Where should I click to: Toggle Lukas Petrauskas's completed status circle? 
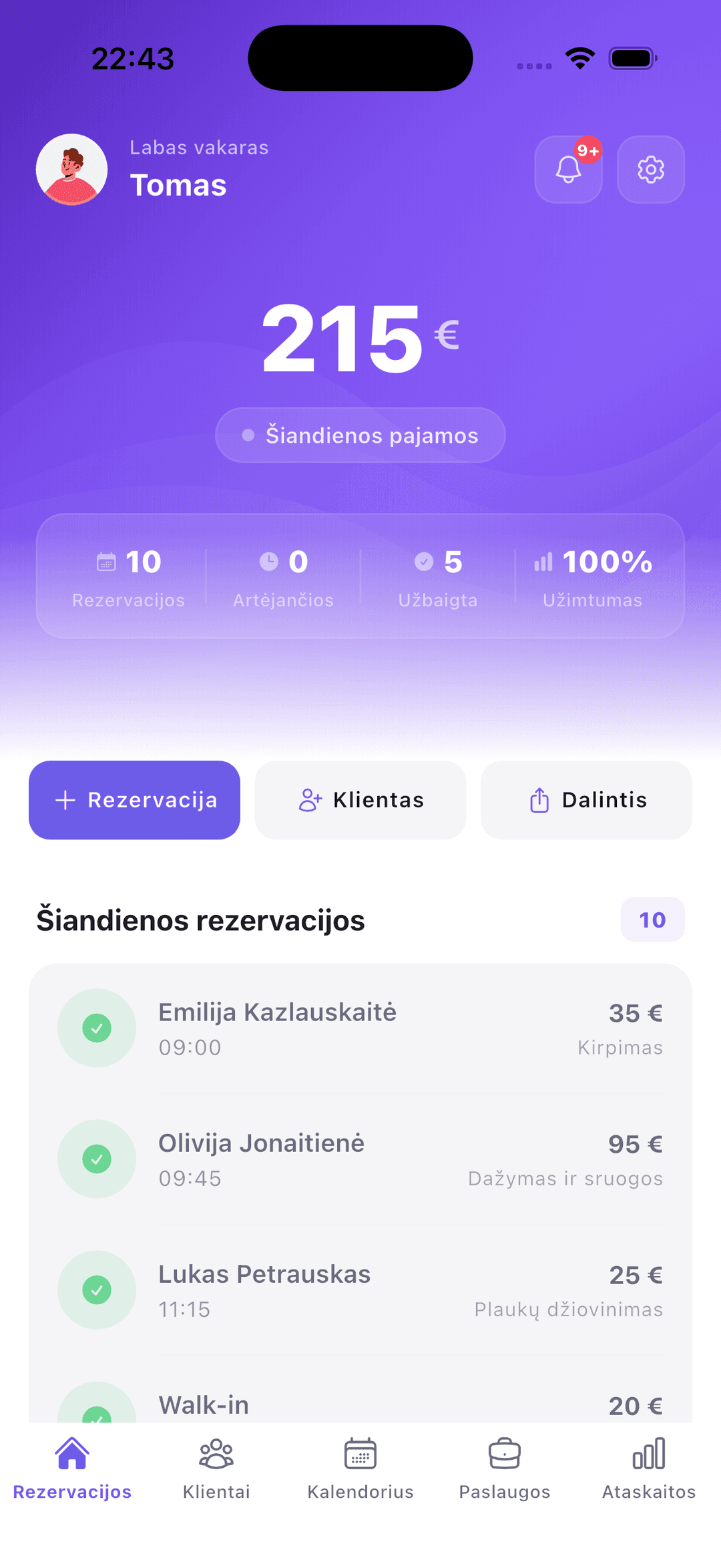[97, 1290]
